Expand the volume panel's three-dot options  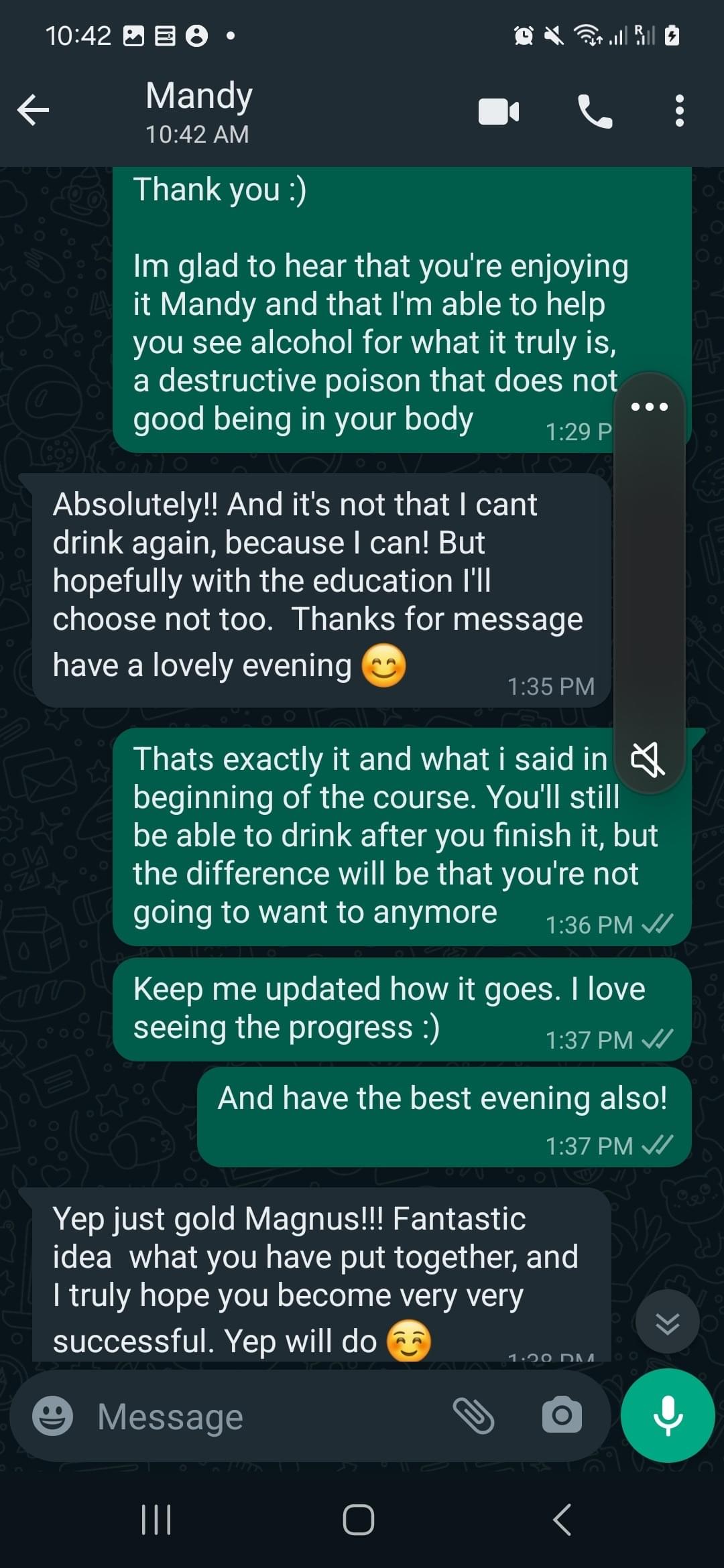pos(649,407)
